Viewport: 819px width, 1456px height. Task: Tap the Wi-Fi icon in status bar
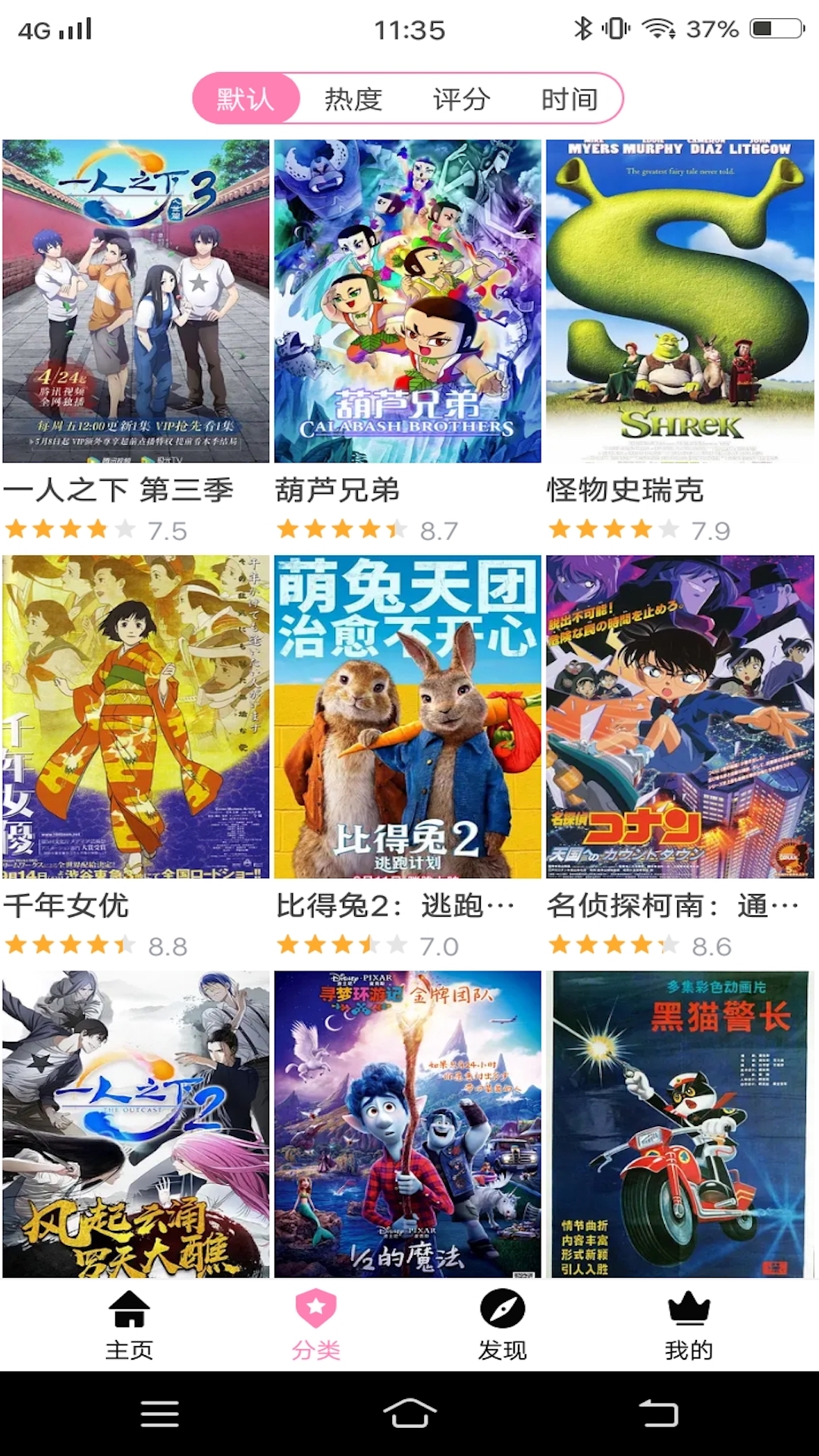click(658, 27)
